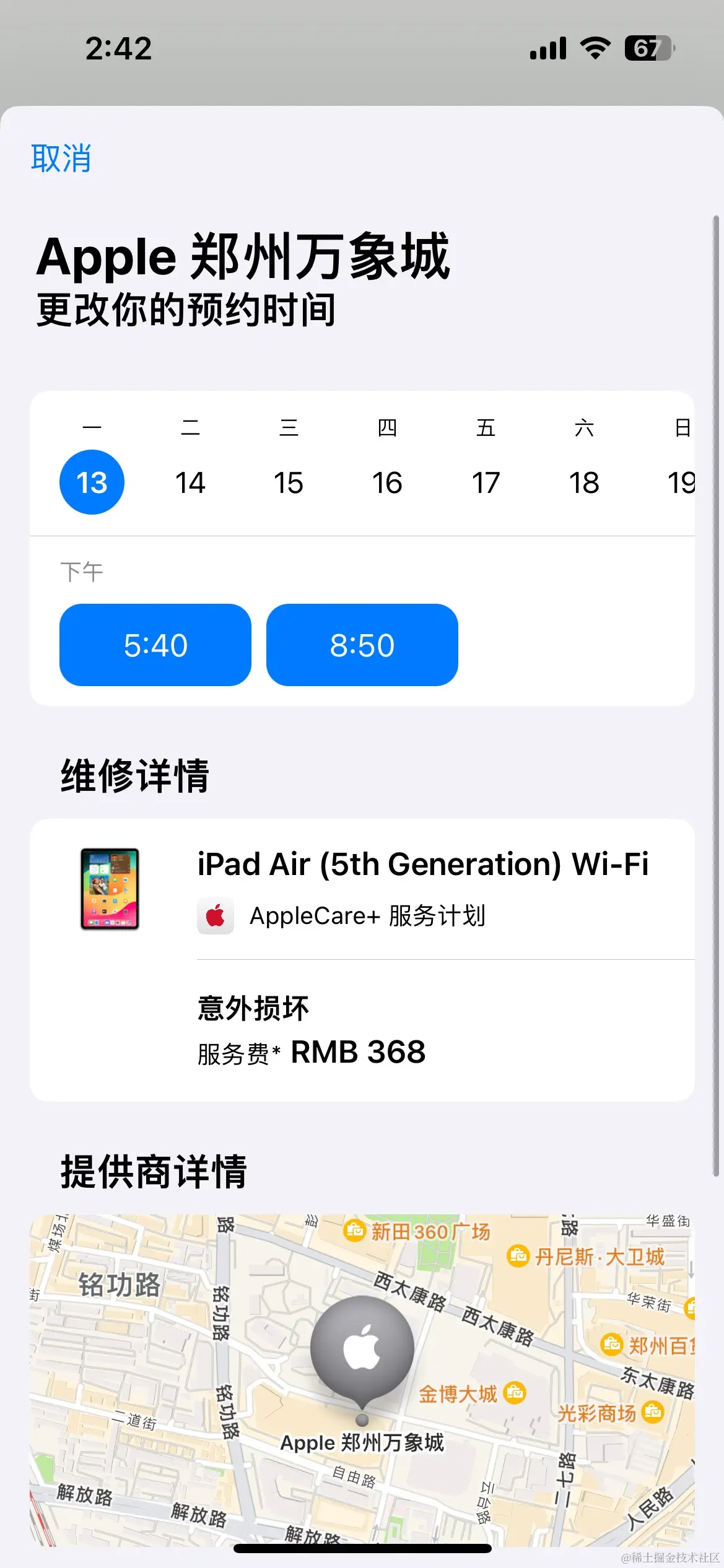Choose the 8:50 afternoon time slot

[362, 645]
